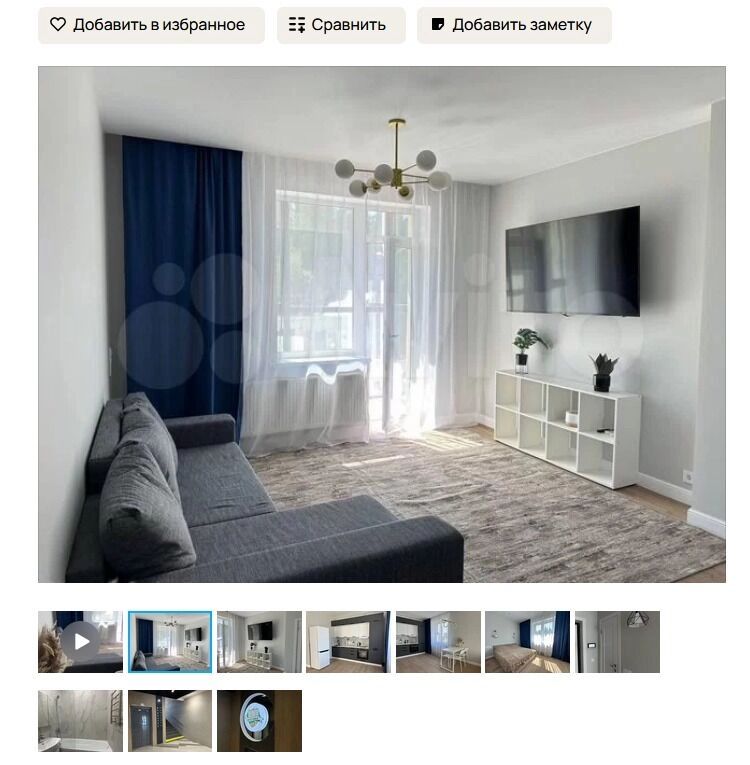
Task: Play the video thumbnail
Action: click(80, 641)
